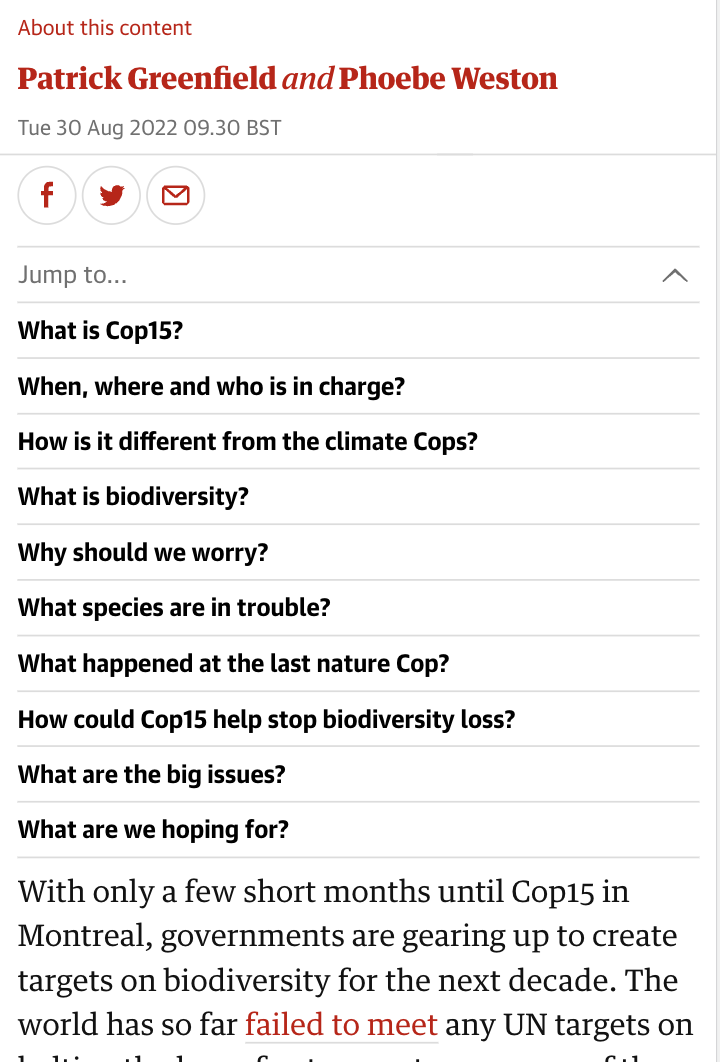
Task: Share the article via email
Action: point(176,195)
